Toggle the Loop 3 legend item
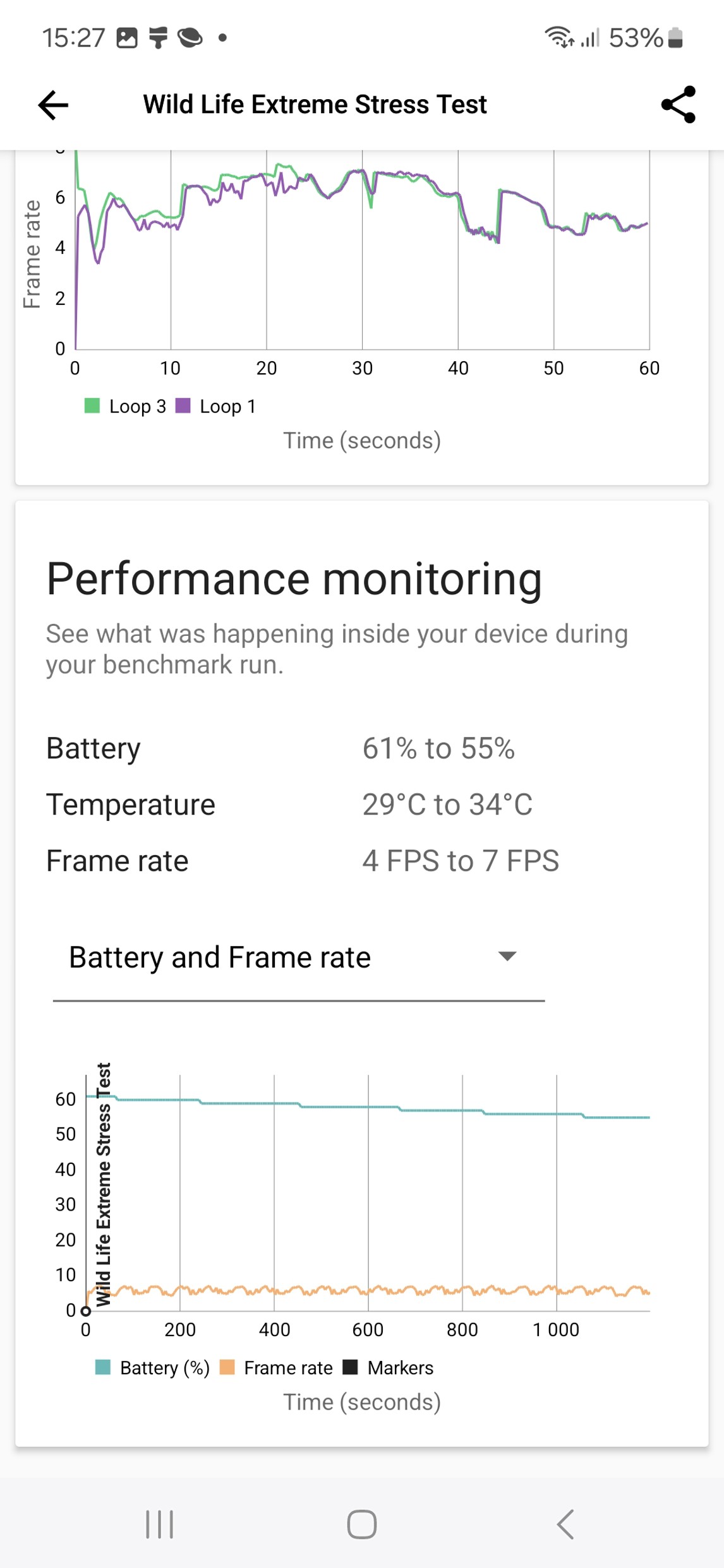This screenshot has width=724, height=1568. pyautogui.click(x=126, y=406)
